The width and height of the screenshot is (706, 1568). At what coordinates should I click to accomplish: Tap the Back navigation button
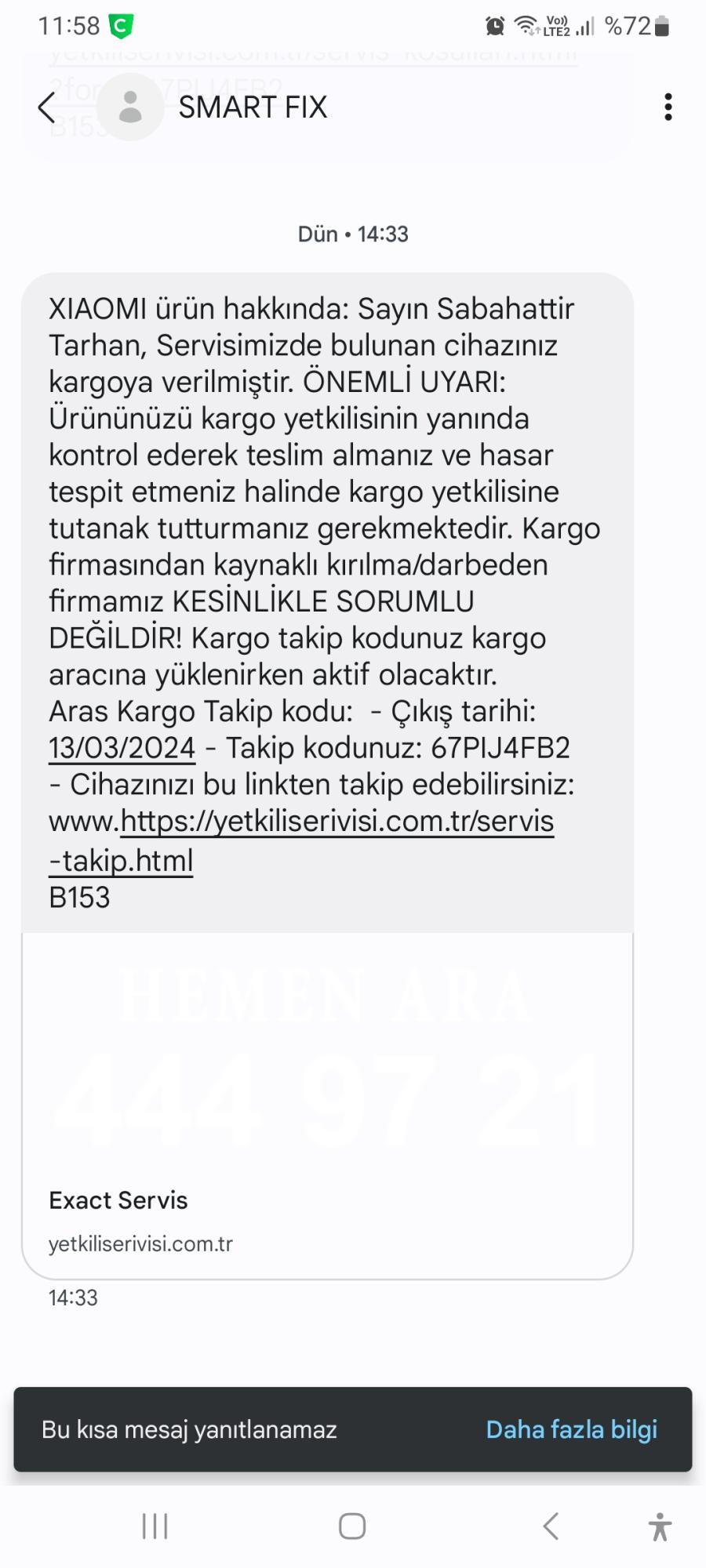(x=549, y=1526)
